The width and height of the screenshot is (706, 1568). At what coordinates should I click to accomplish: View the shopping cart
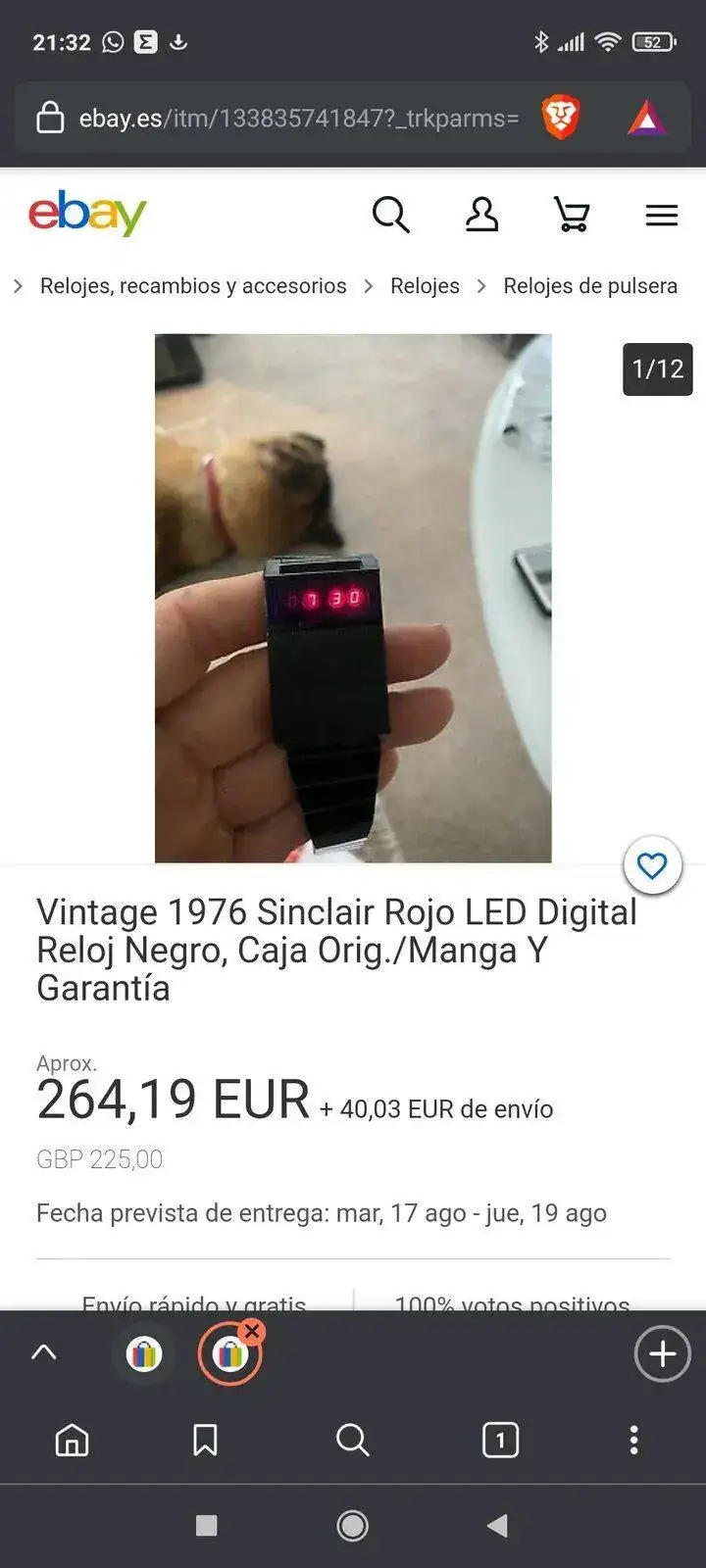point(572,214)
